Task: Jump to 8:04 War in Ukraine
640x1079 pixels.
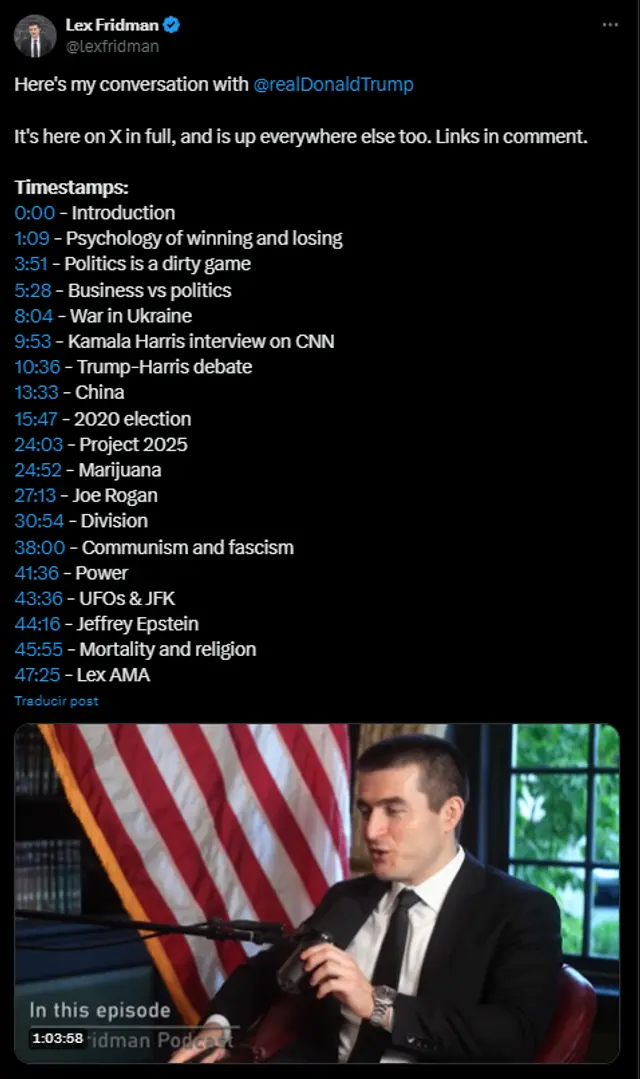Action: point(35,316)
